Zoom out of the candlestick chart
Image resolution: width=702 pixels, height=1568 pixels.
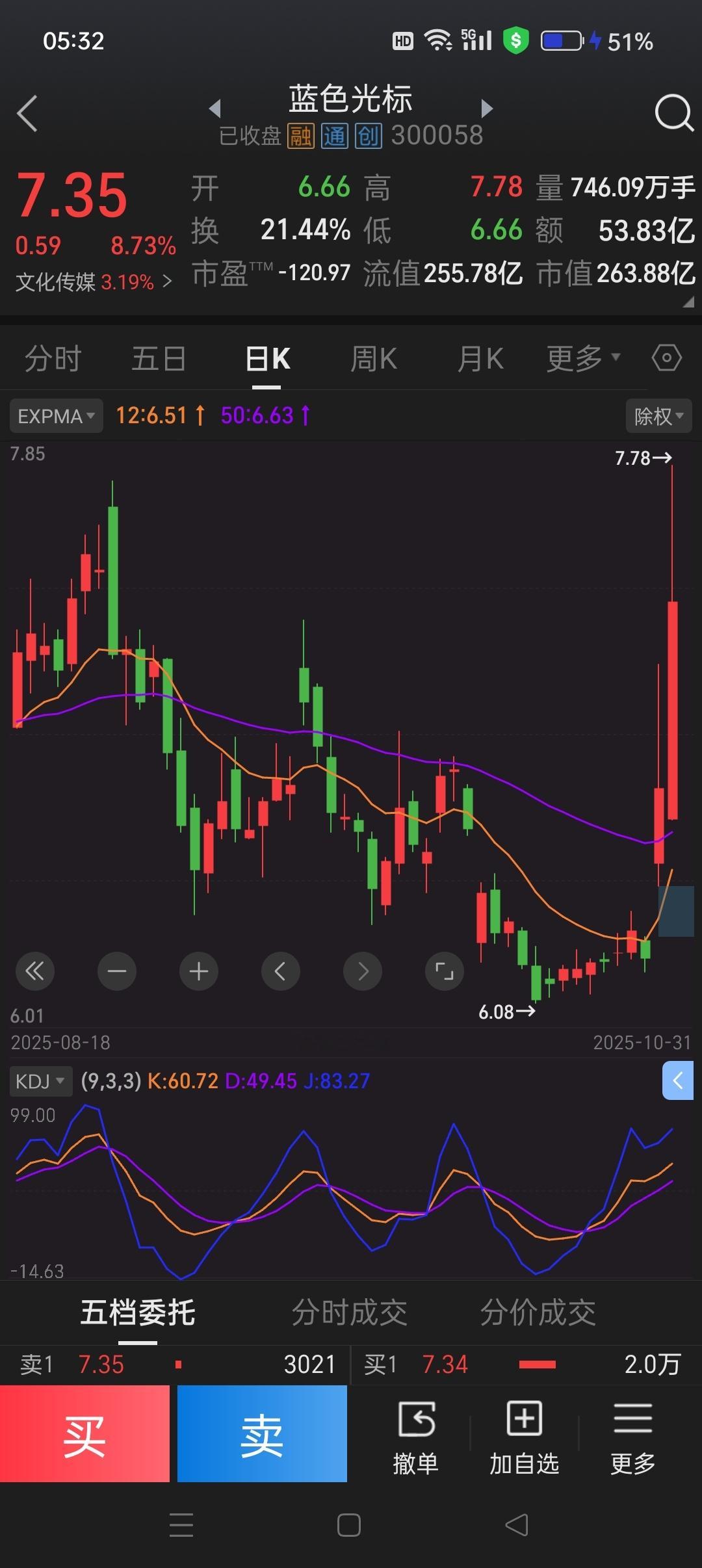117,971
